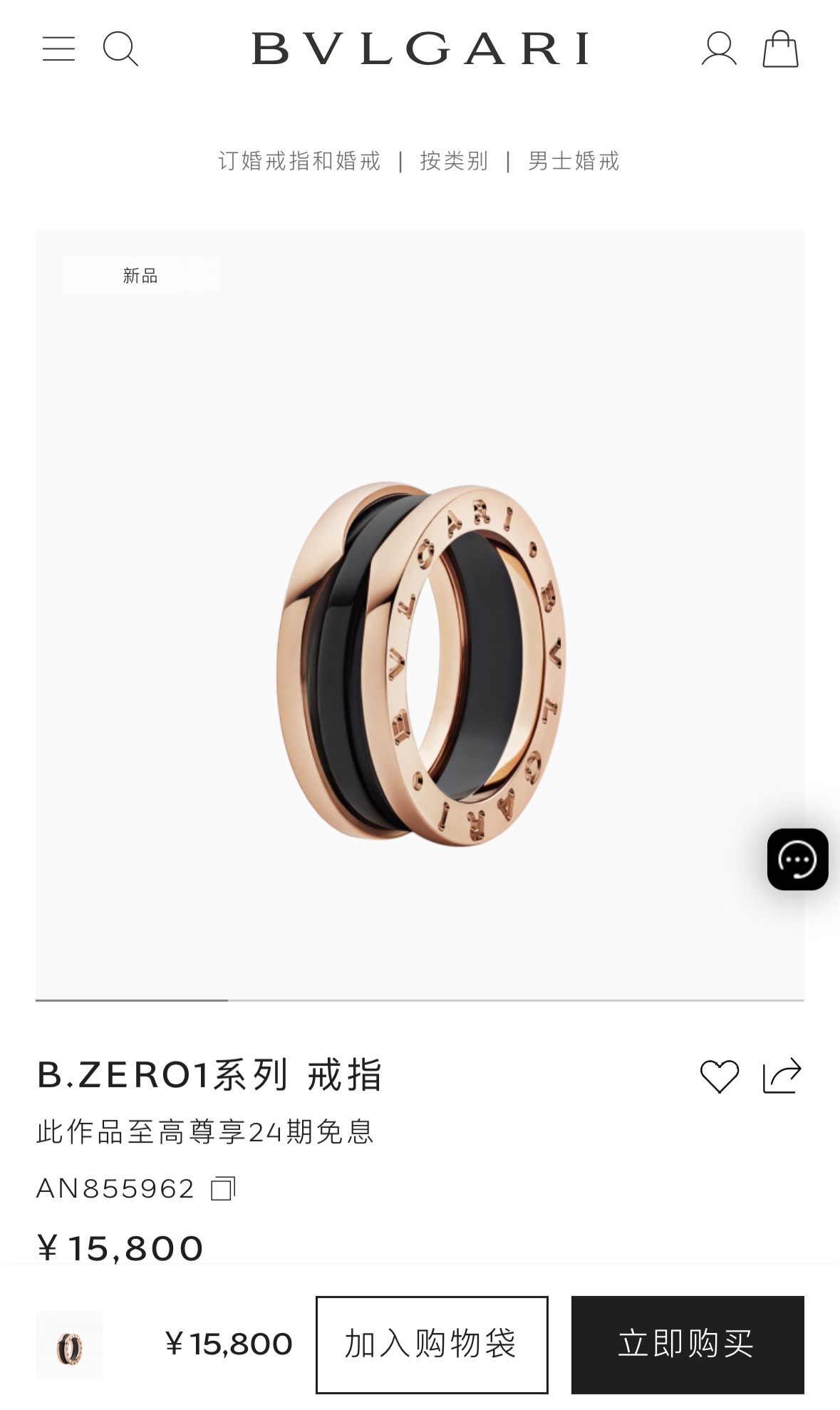Open the hamburger menu
Viewport: 840px width, 1410px height.
58,49
